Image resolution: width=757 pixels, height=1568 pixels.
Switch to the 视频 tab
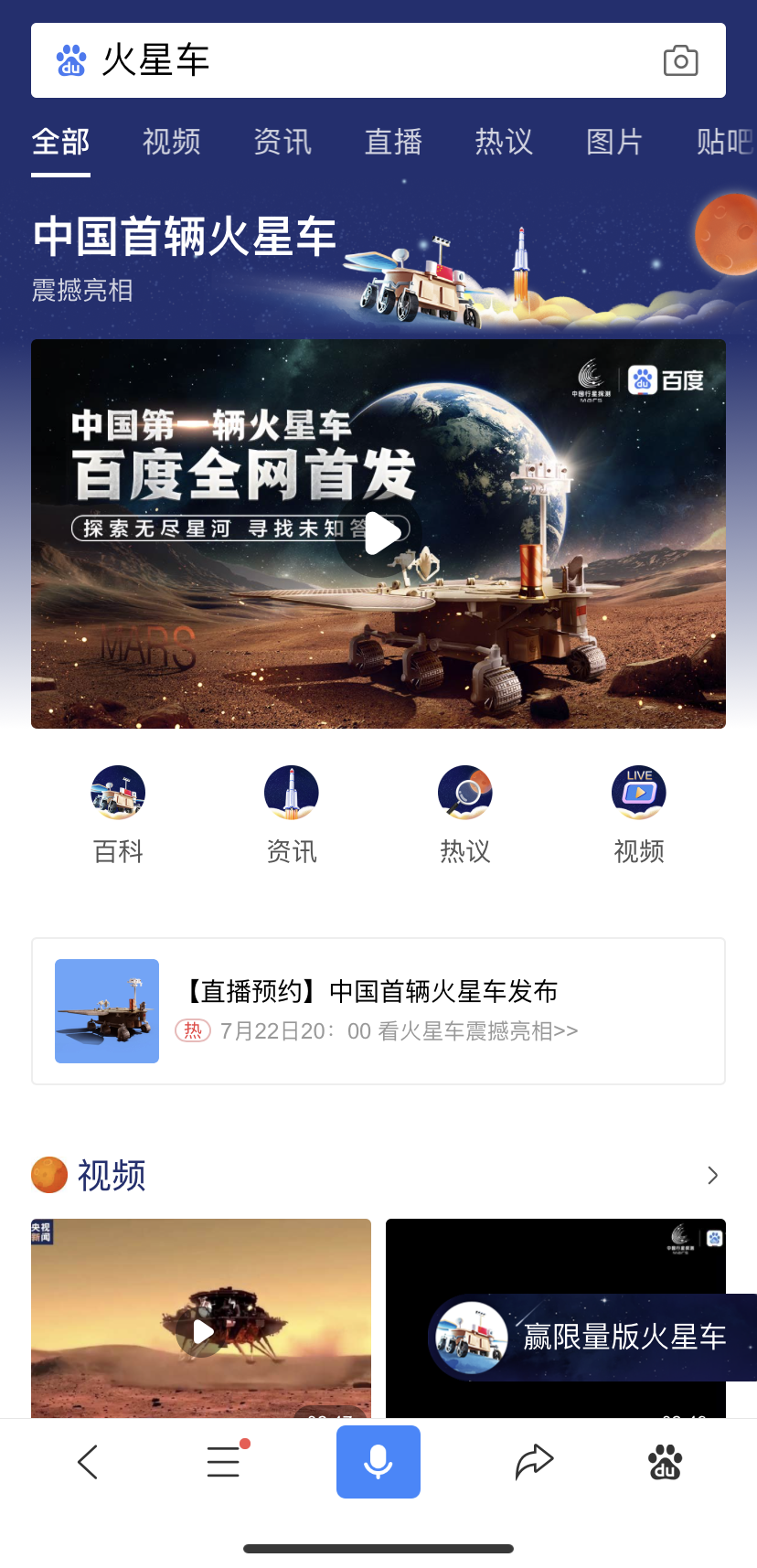coord(170,143)
